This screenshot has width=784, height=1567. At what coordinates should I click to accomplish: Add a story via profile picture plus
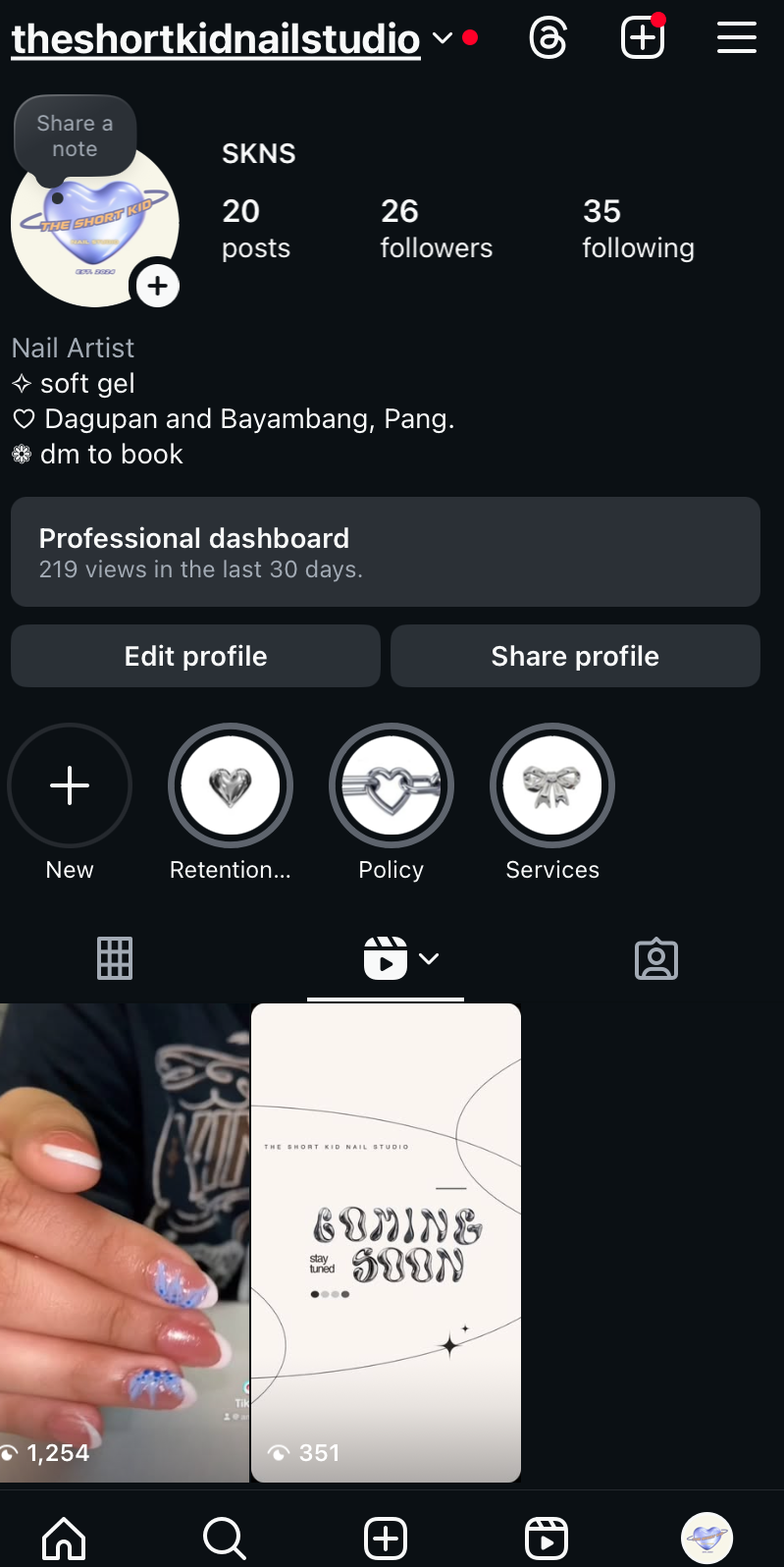(157, 287)
